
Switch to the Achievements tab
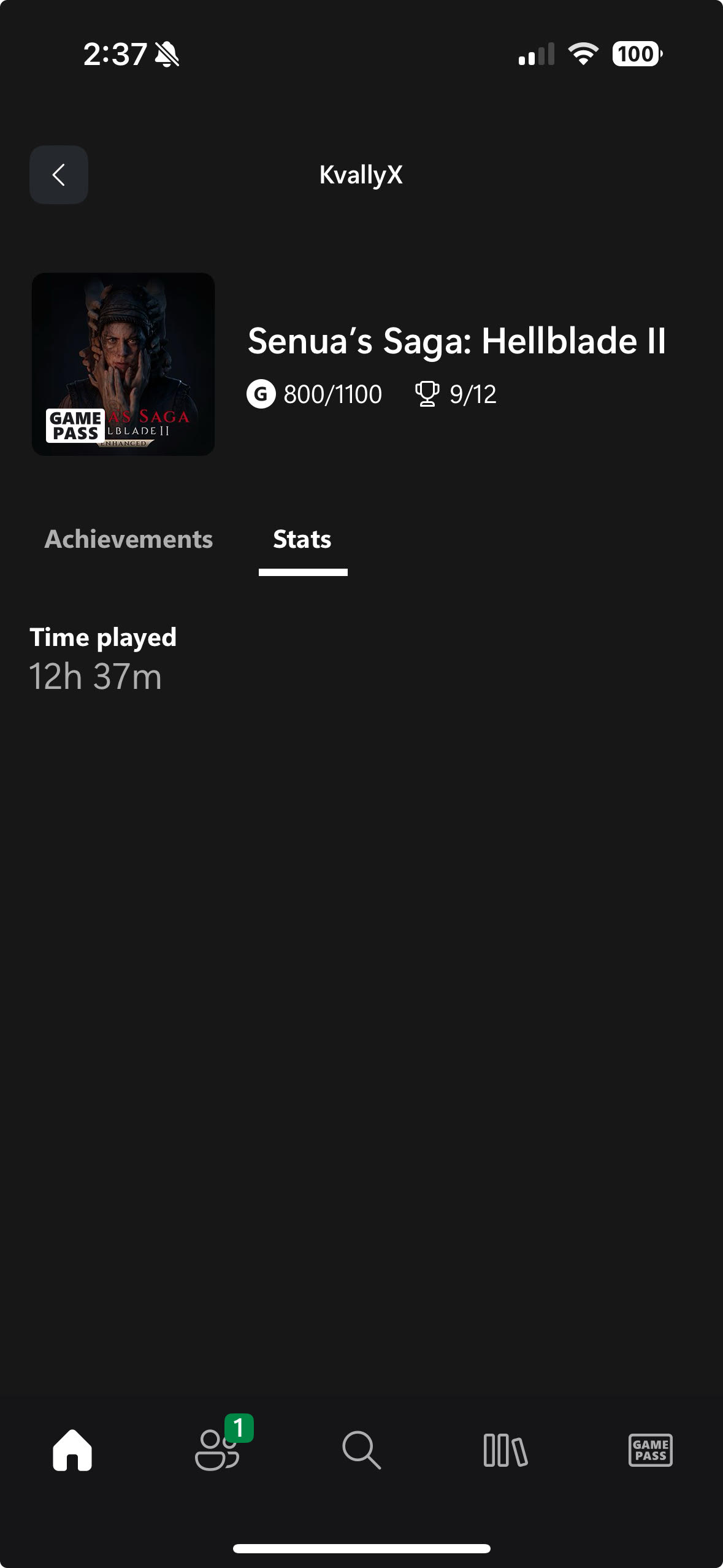point(129,539)
